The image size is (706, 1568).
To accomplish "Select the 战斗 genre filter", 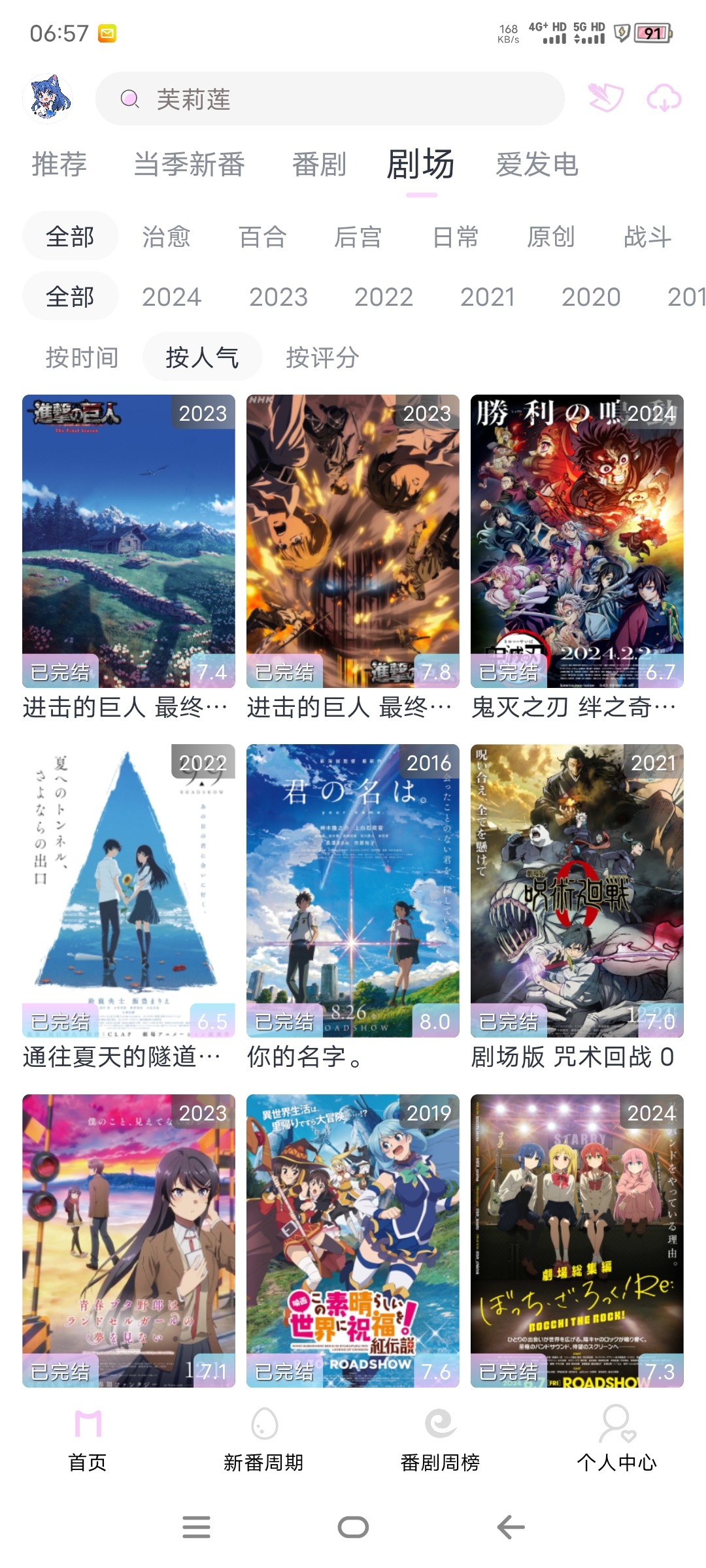I will point(647,237).
